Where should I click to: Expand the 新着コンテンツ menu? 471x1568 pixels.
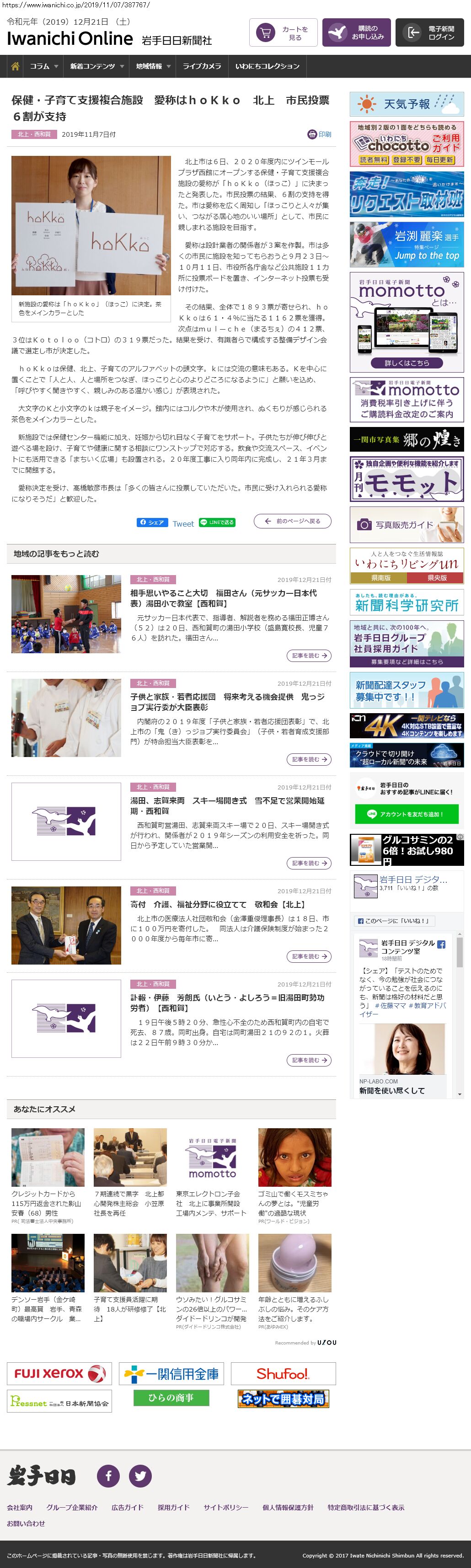coord(96,66)
